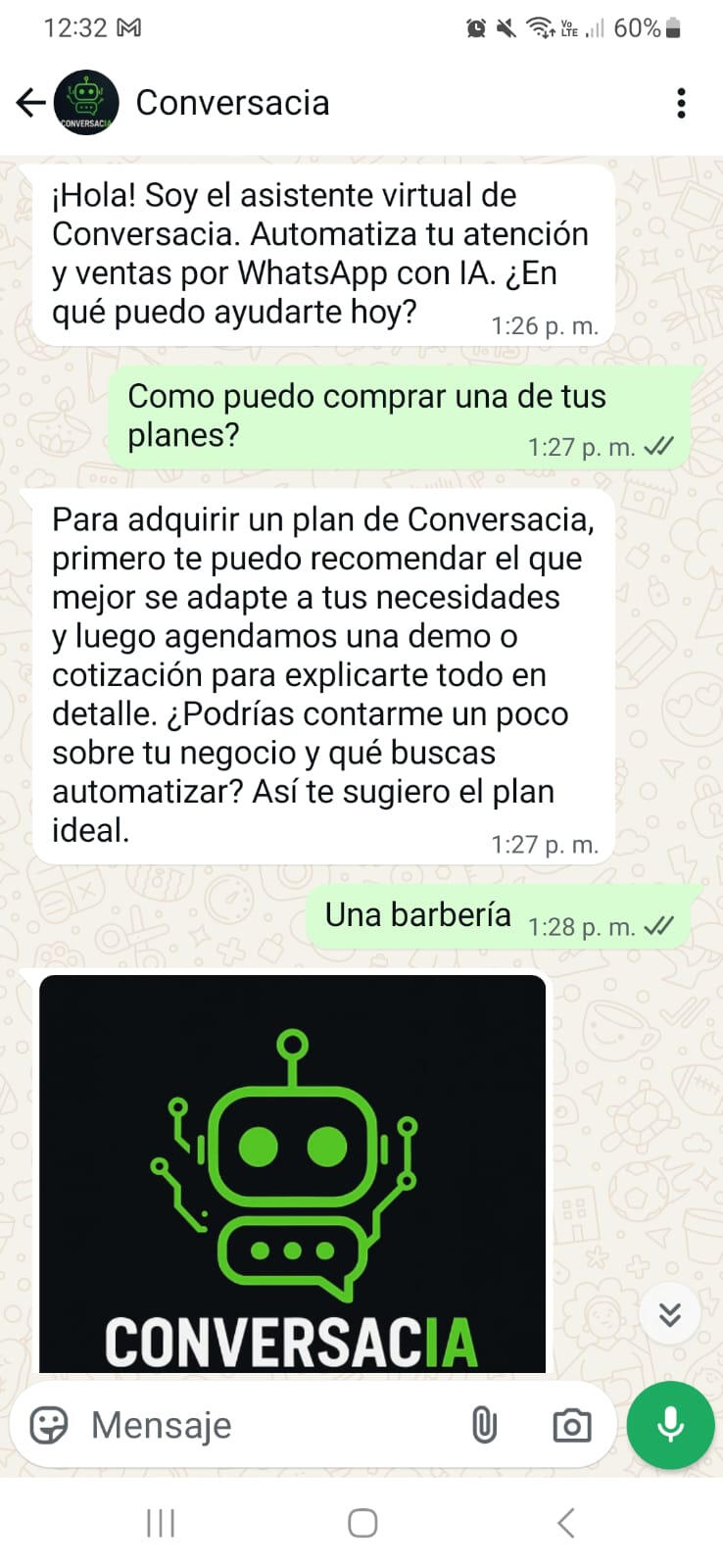Open recent apps from the navigation bar

(x=160, y=1523)
